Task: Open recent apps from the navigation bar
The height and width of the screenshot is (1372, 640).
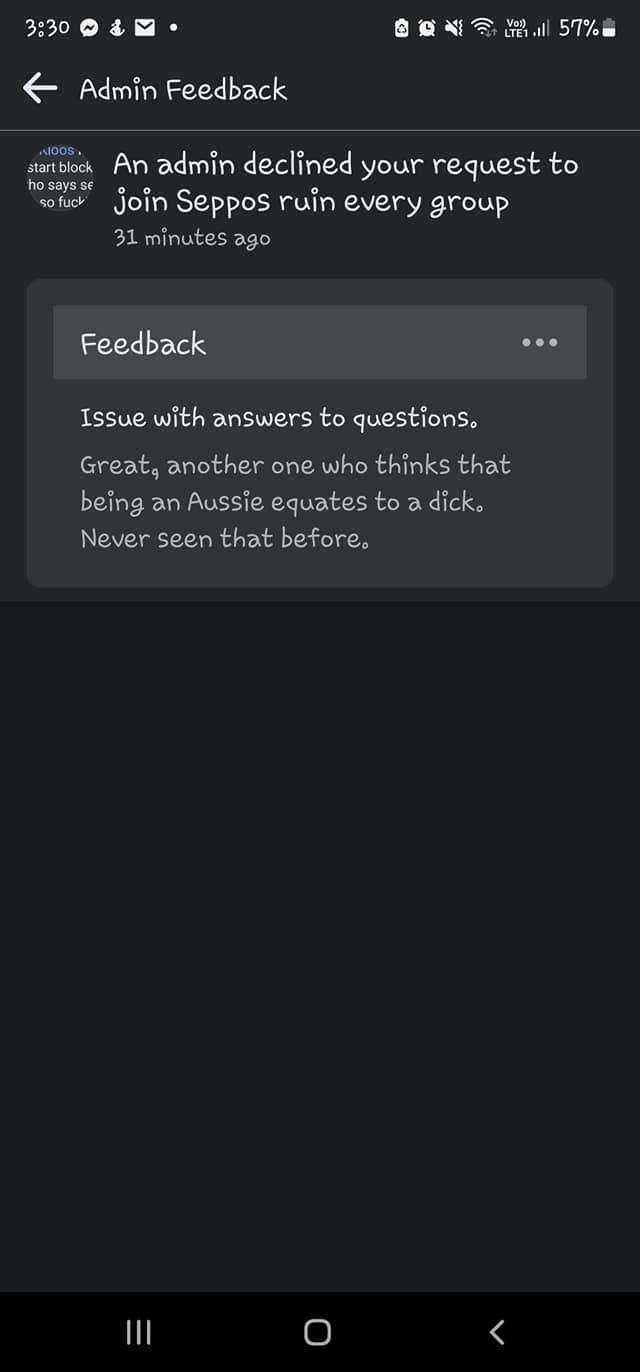Action: point(139,1331)
